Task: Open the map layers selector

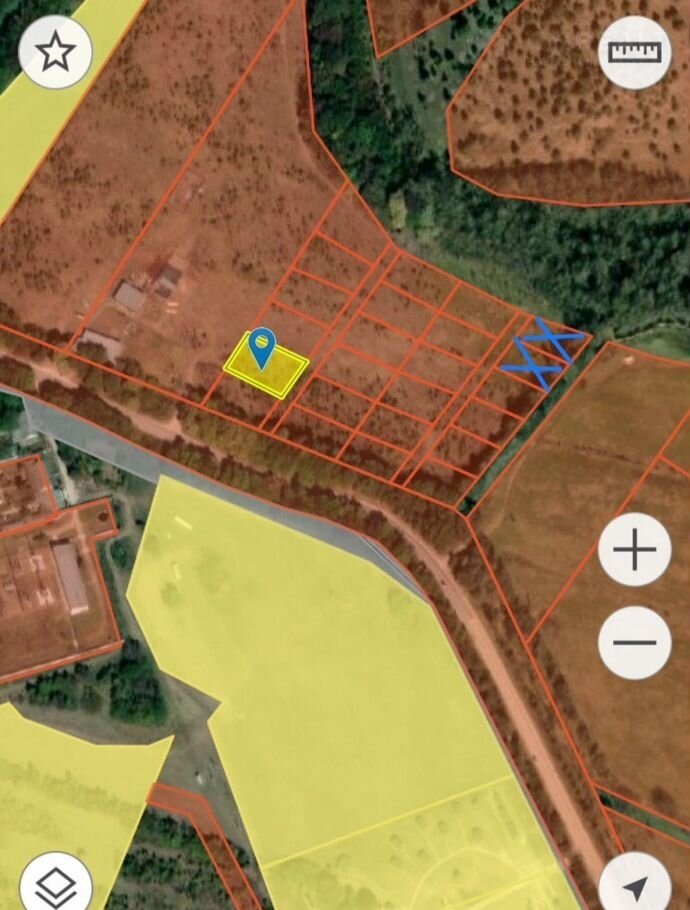Action: tap(55, 883)
